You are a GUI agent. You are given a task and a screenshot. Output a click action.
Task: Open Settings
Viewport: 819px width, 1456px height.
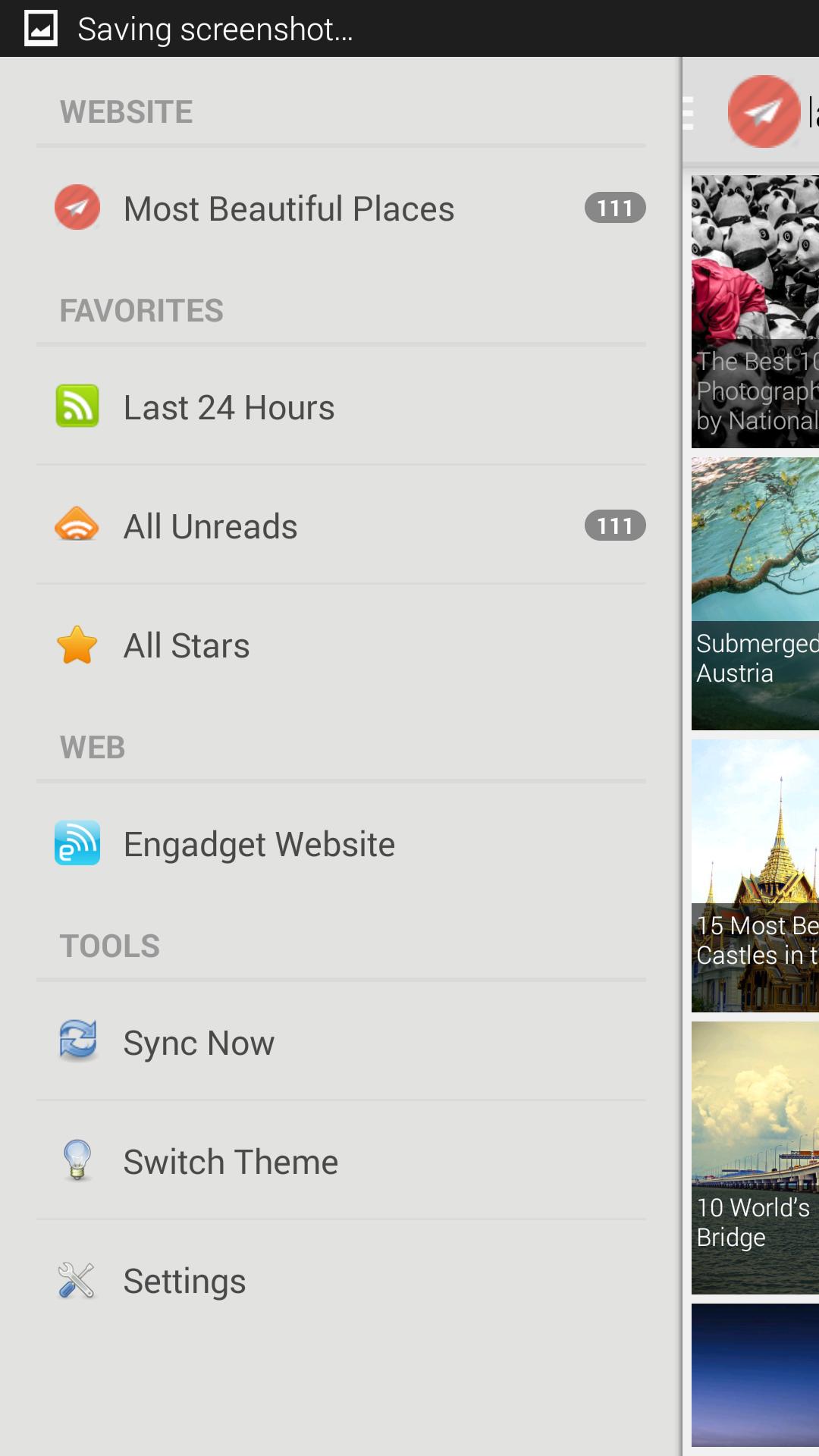click(184, 1281)
